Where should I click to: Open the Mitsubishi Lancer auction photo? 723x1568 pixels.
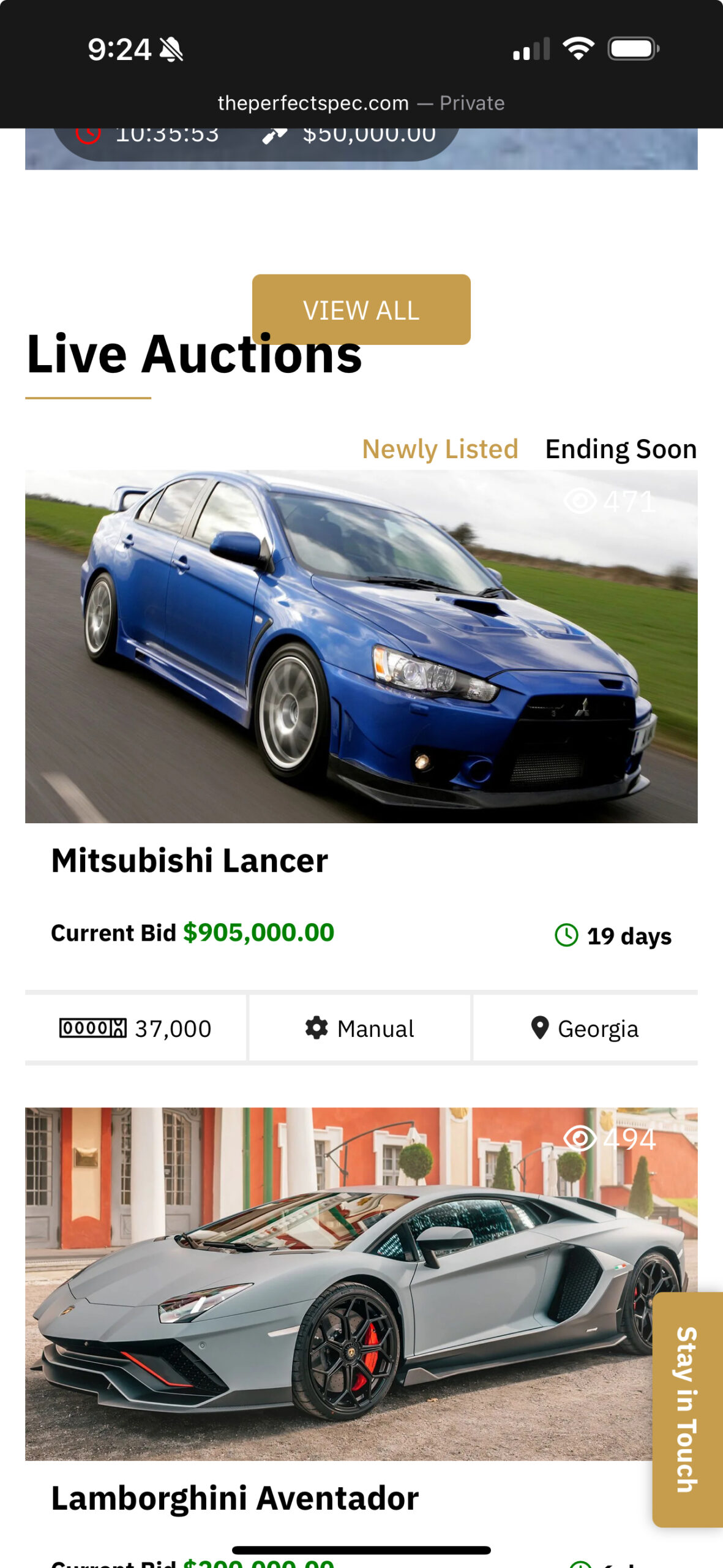(x=361, y=646)
